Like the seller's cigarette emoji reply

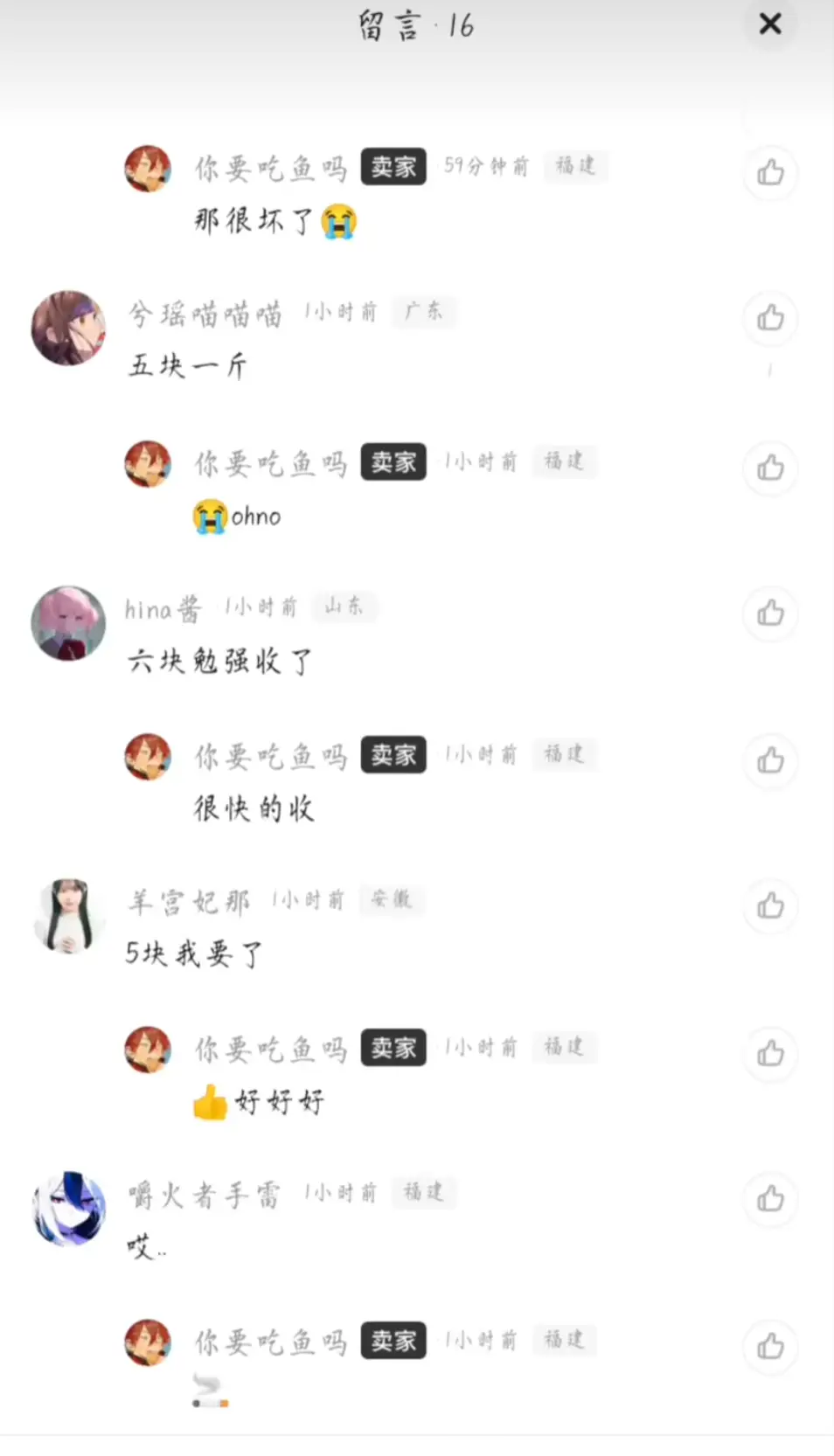[770, 1346]
